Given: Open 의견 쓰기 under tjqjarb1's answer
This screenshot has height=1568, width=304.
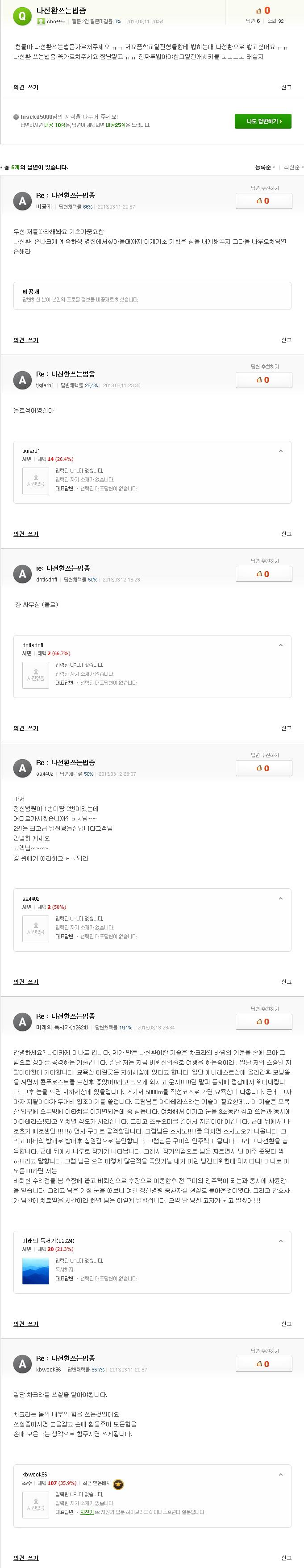Looking at the screenshot, I should (x=26, y=534).
